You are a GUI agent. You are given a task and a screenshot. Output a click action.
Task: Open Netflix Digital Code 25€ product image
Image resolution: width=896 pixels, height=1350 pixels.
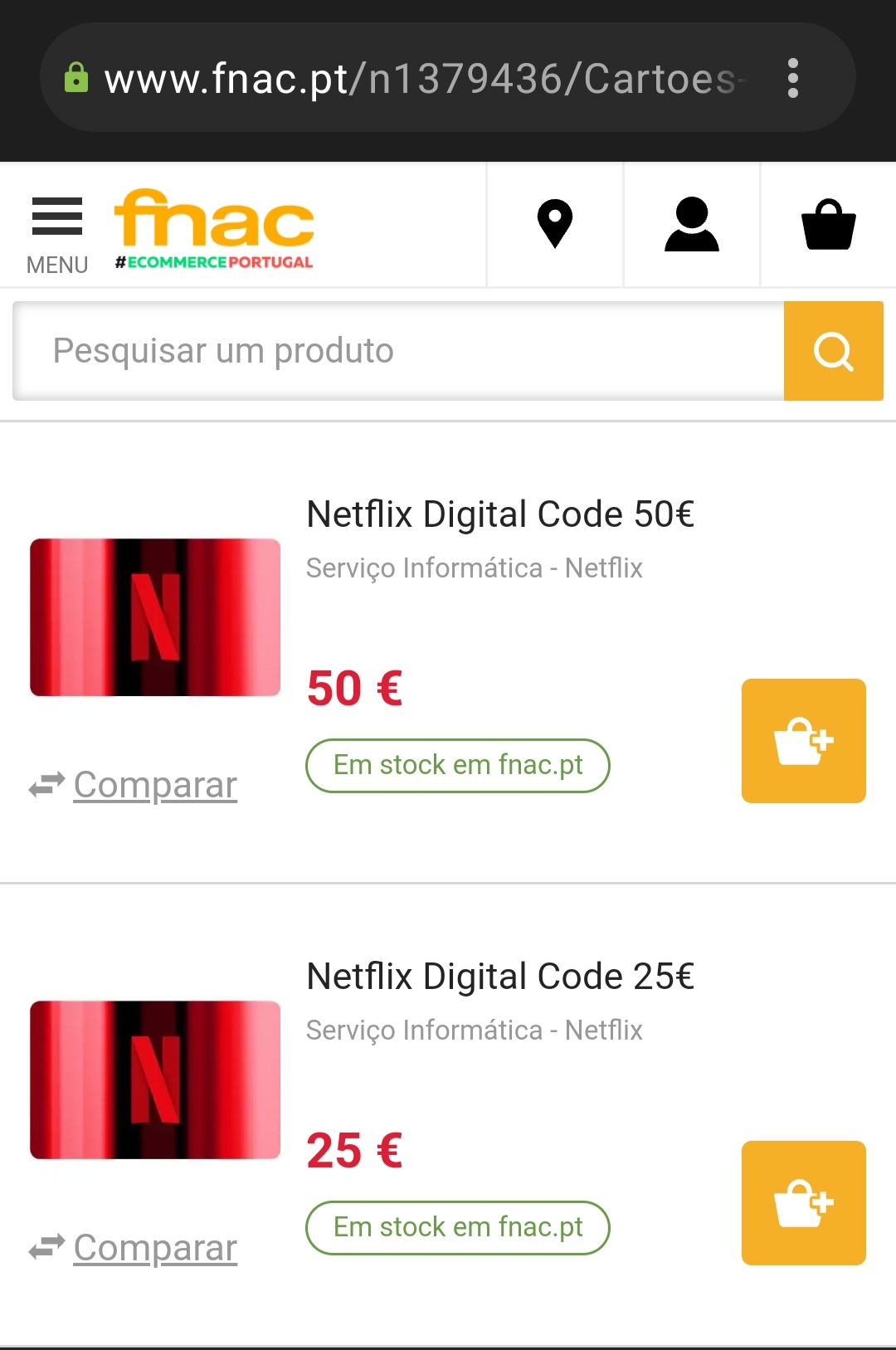click(155, 1080)
